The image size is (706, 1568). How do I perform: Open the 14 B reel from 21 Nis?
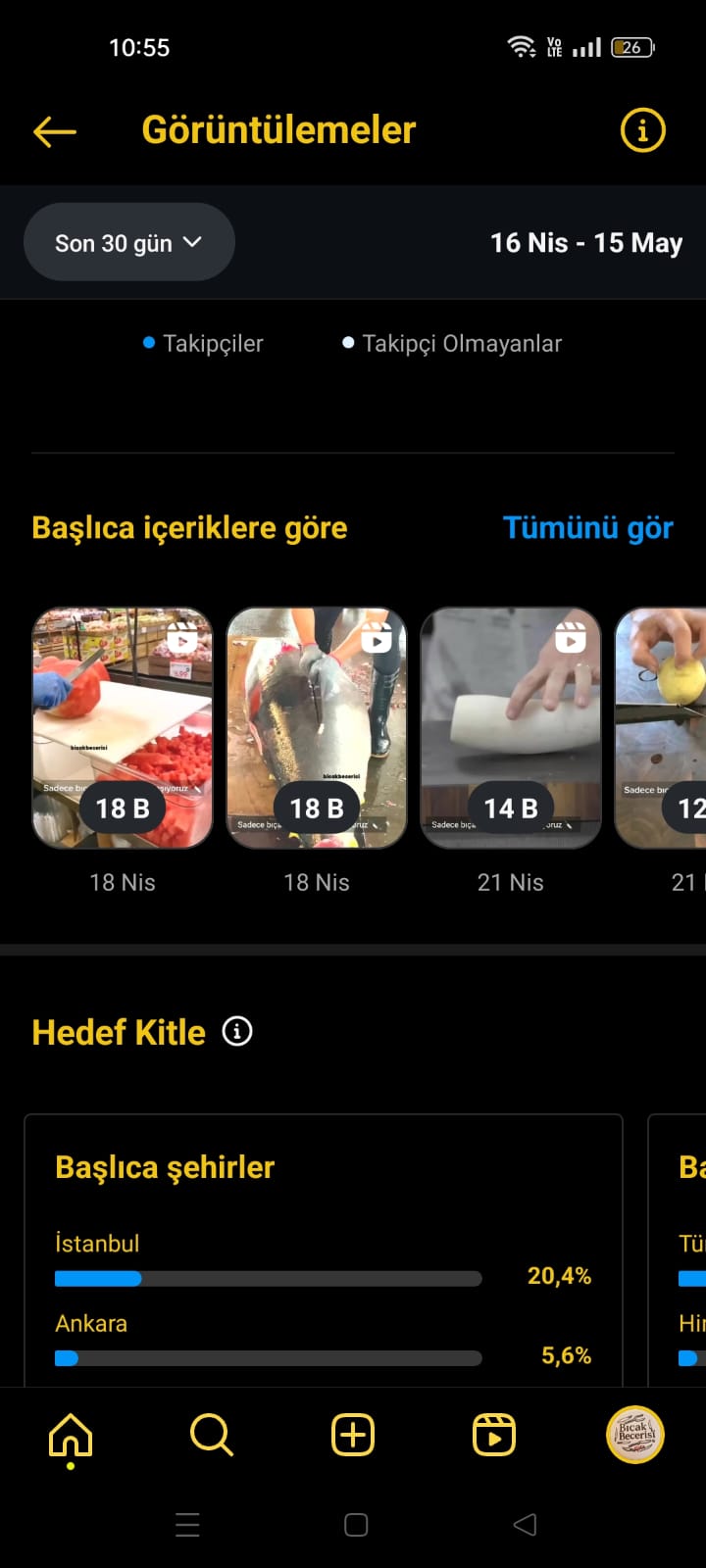pos(510,727)
